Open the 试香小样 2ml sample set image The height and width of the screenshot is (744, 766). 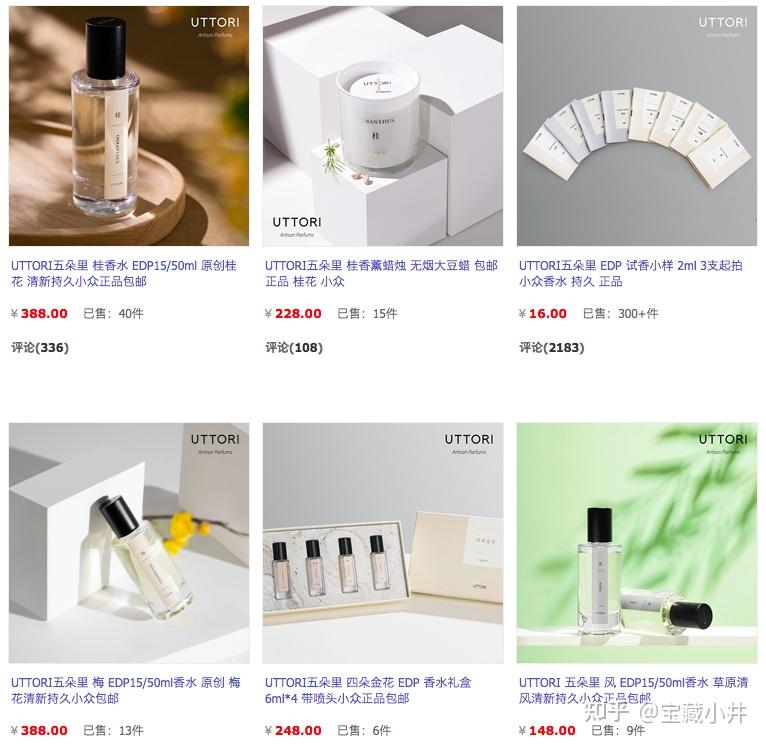click(637, 126)
